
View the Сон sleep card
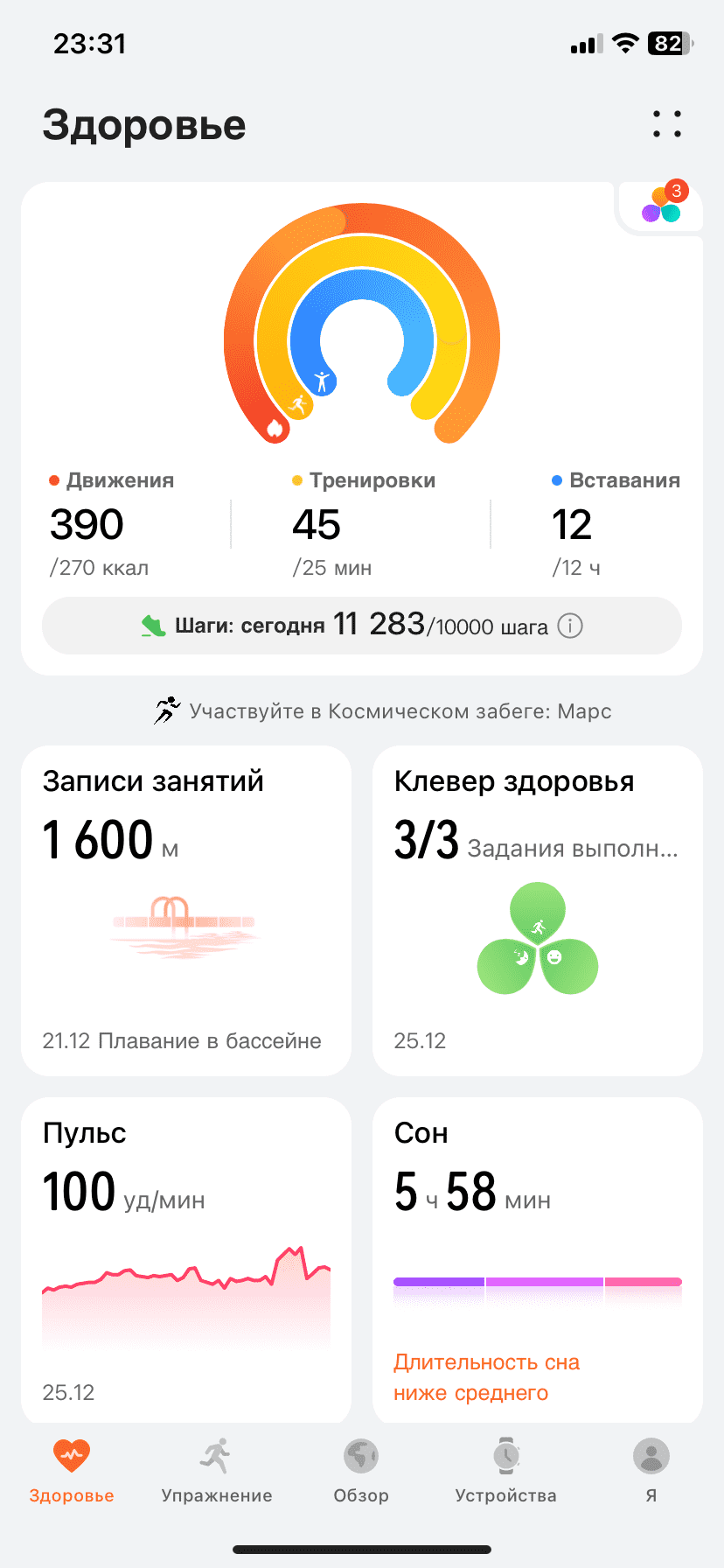538,1260
